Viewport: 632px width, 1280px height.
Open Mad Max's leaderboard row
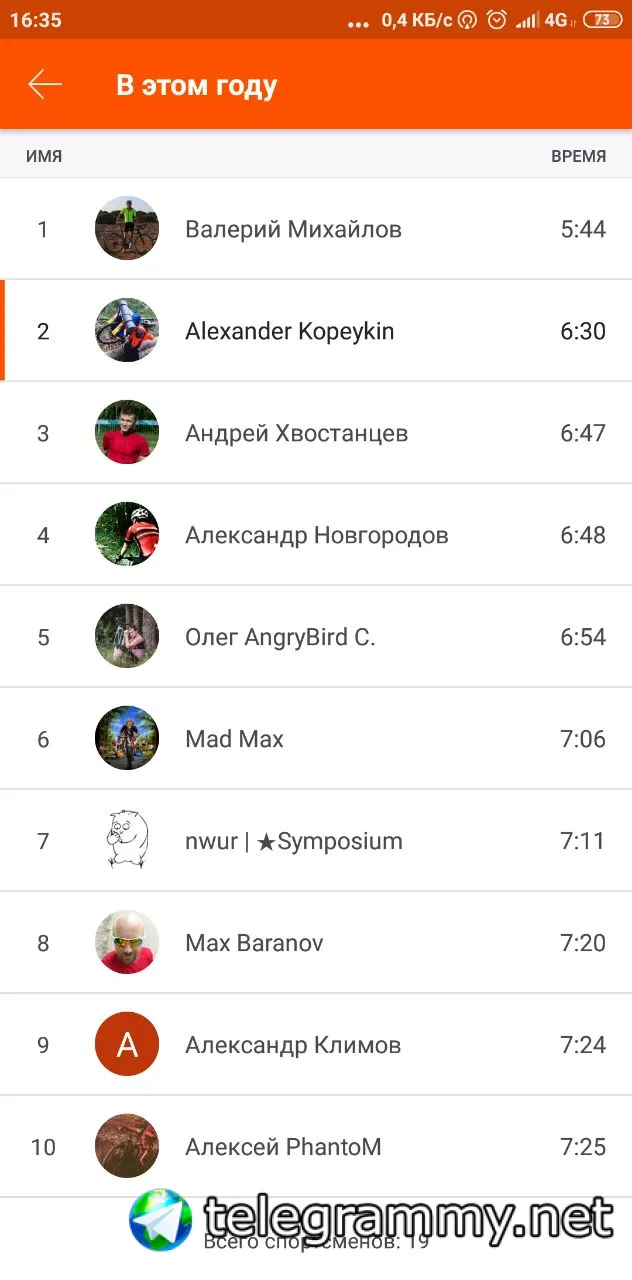[316, 739]
